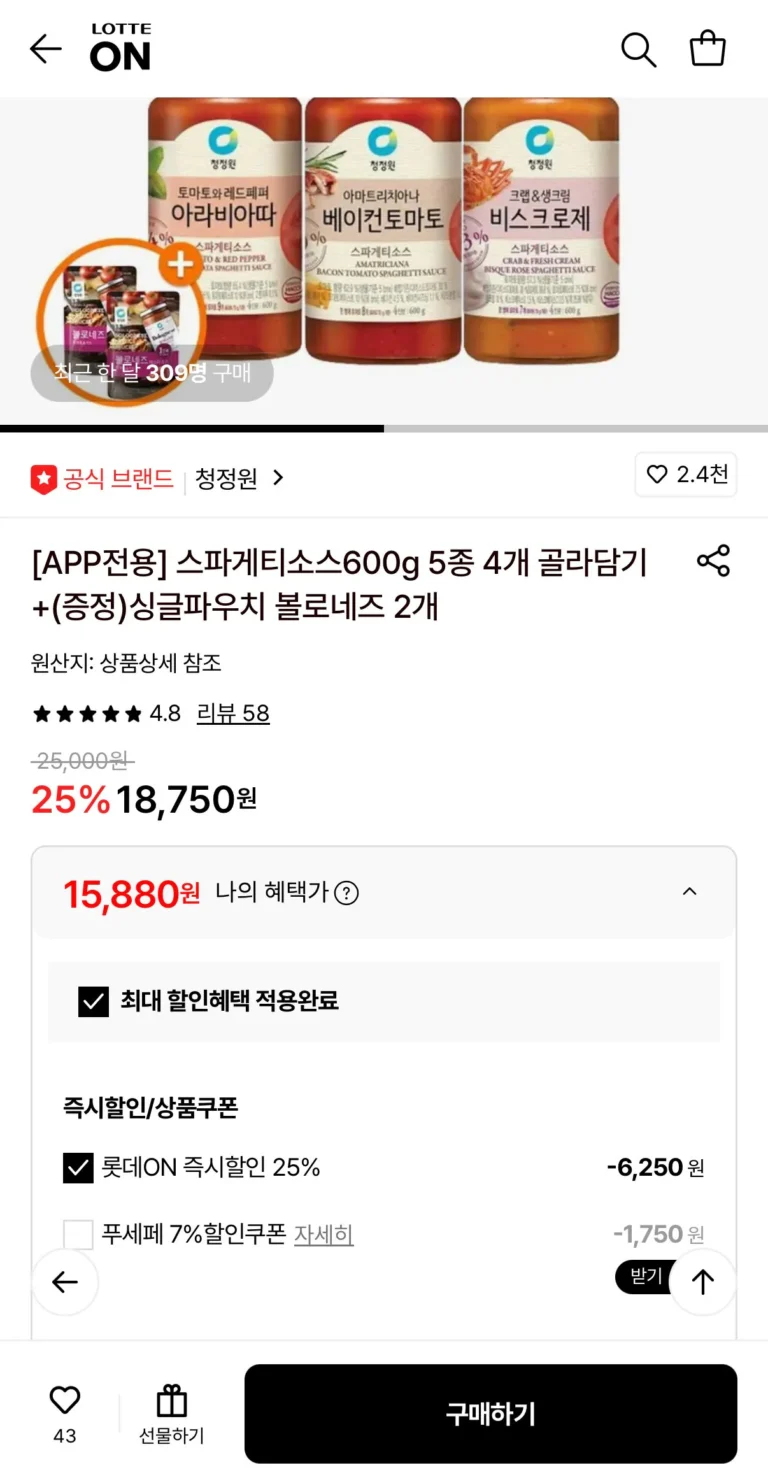Open the 청정원 official brand page
The image size is (768, 1470).
pyautogui.click(x=240, y=478)
